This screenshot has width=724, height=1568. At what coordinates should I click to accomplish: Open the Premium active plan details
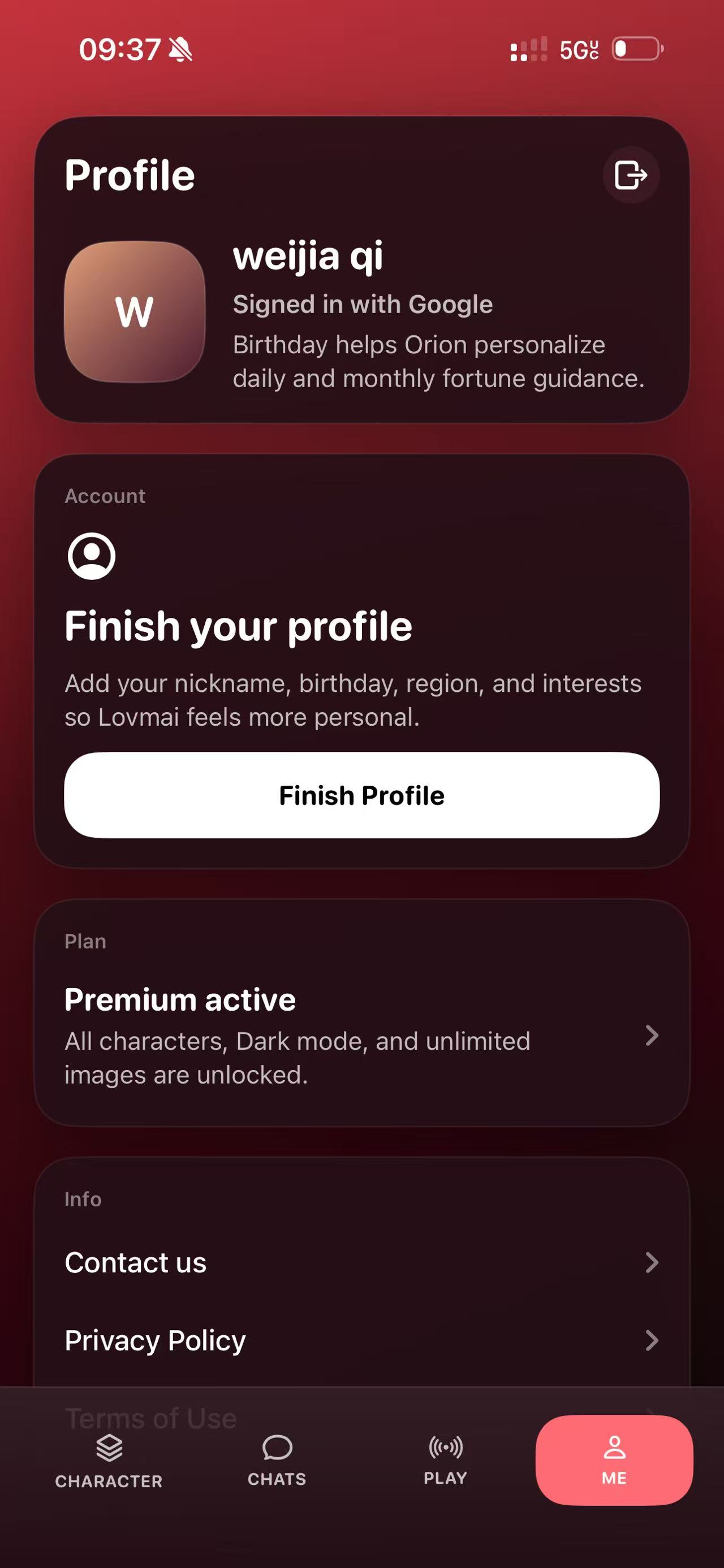tap(652, 1036)
